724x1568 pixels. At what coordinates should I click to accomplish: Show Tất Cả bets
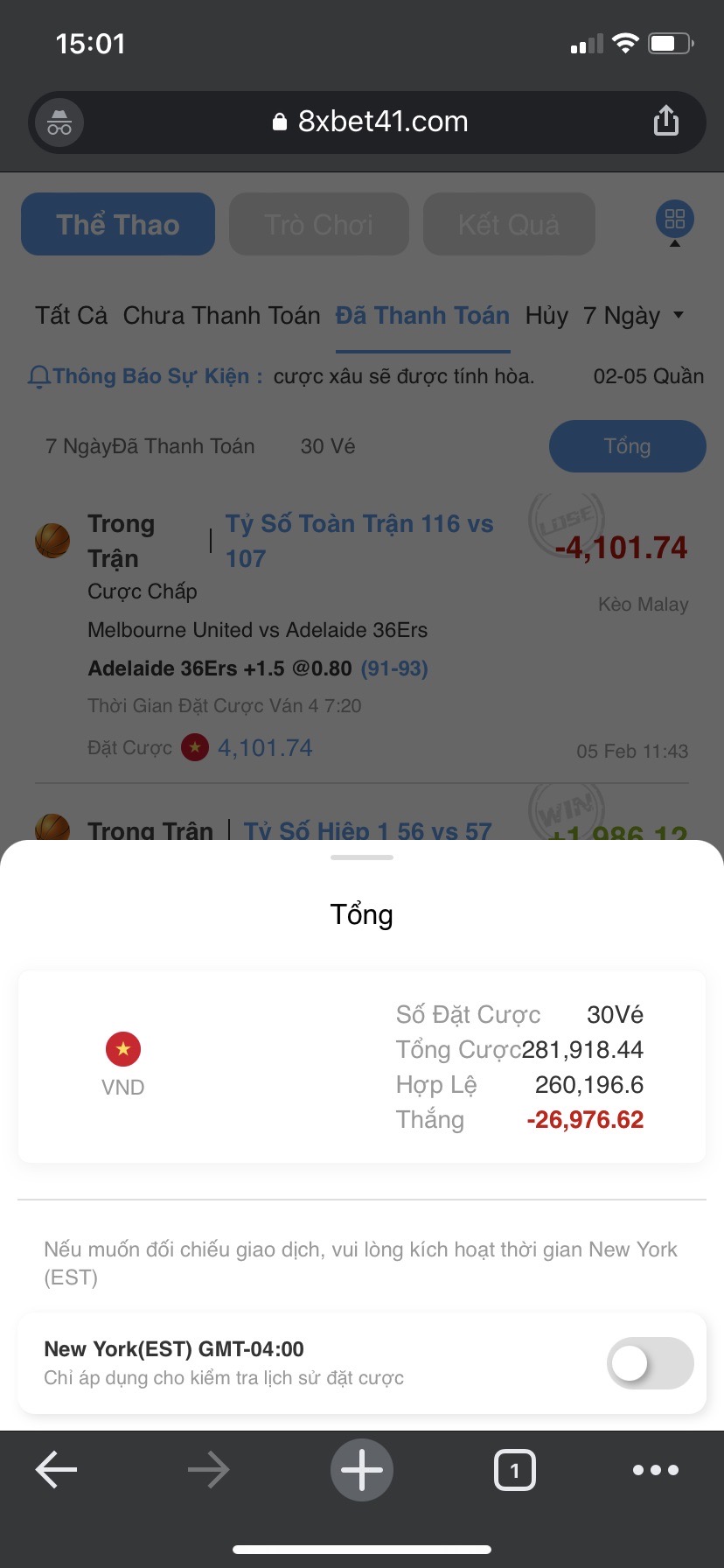[x=71, y=315]
